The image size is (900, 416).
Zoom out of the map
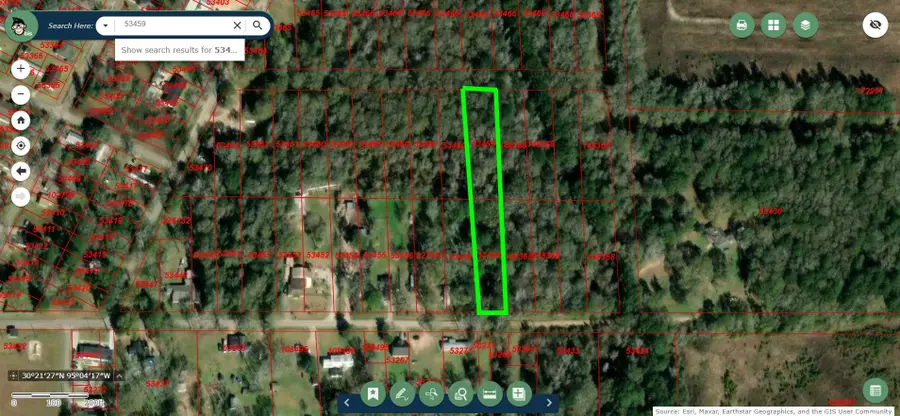21,95
